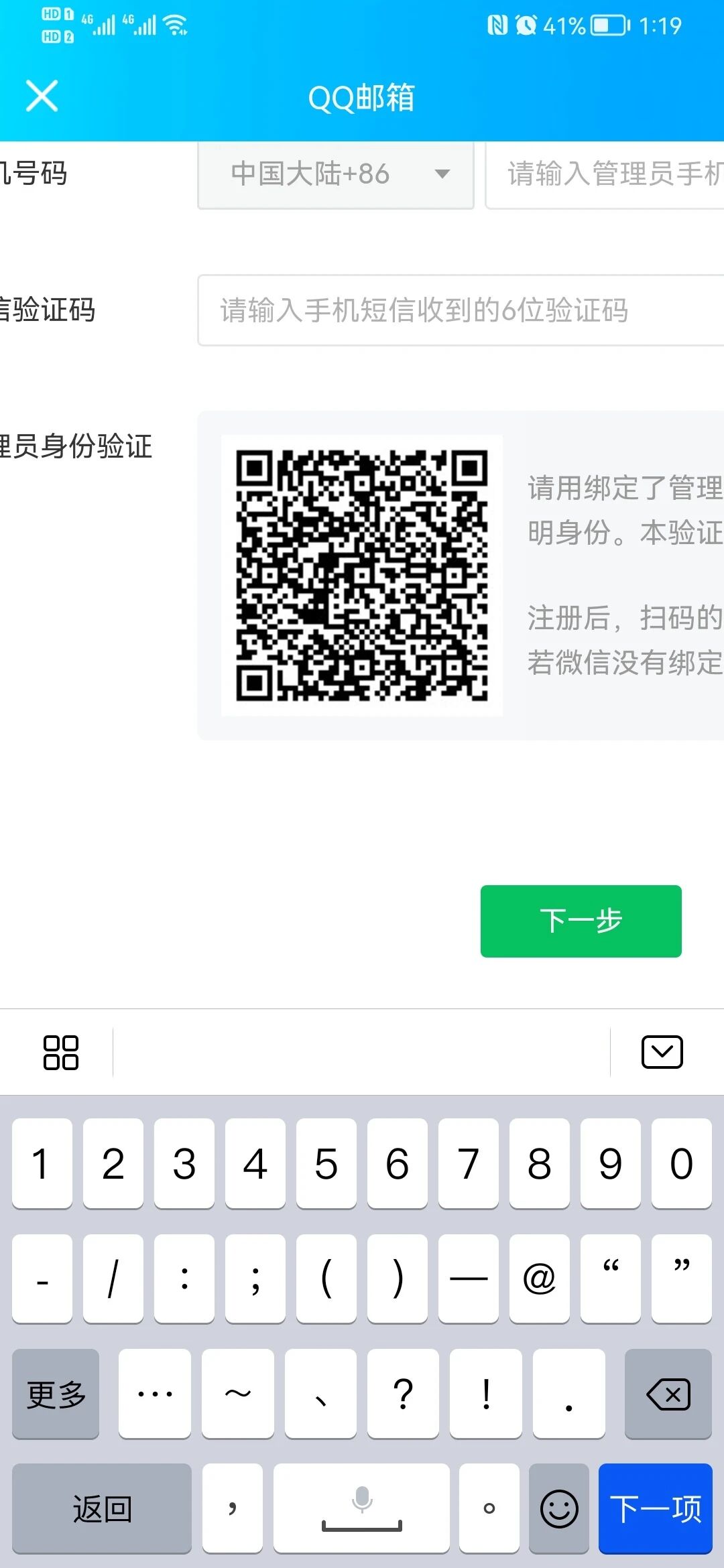This screenshot has height=1568, width=724.
Task: Close the QQ邮箱 page
Action: 42,96
